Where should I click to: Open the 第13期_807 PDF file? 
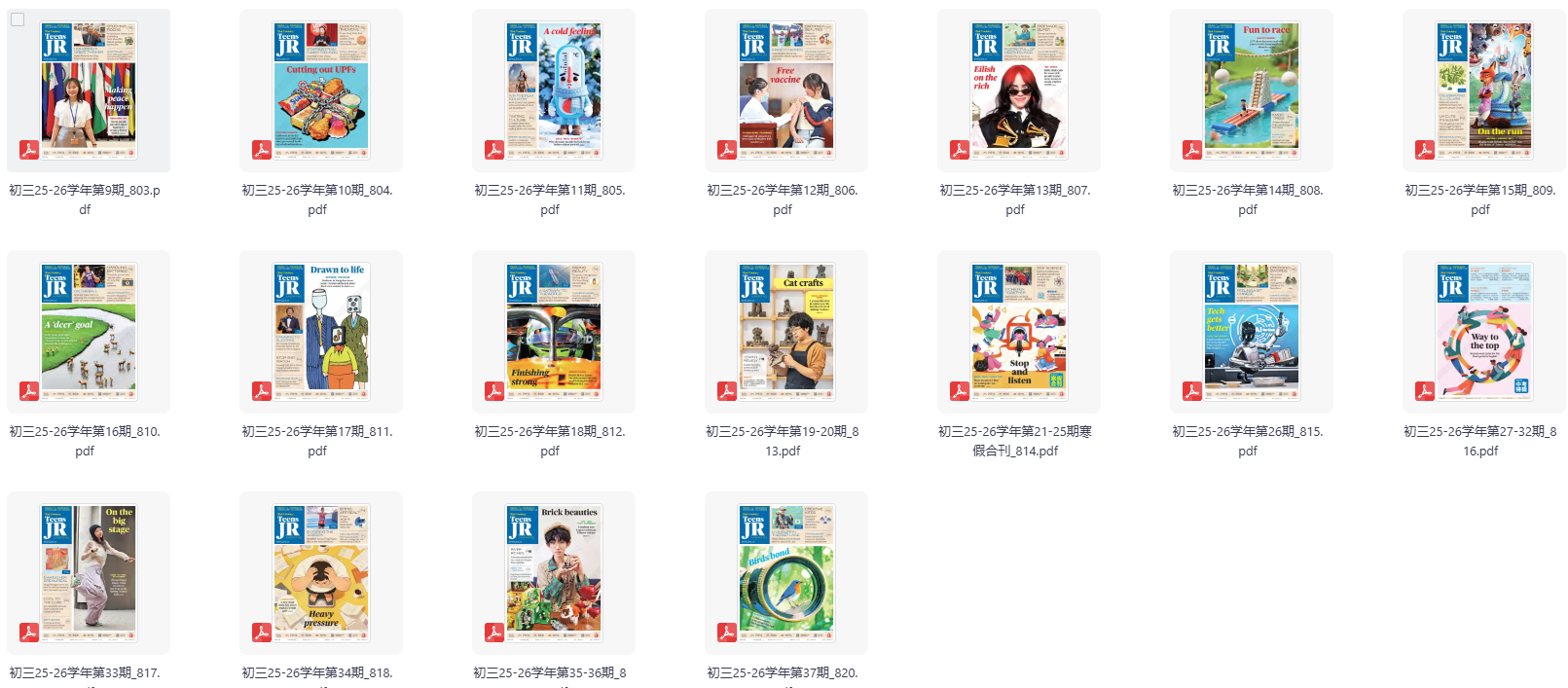point(1019,91)
